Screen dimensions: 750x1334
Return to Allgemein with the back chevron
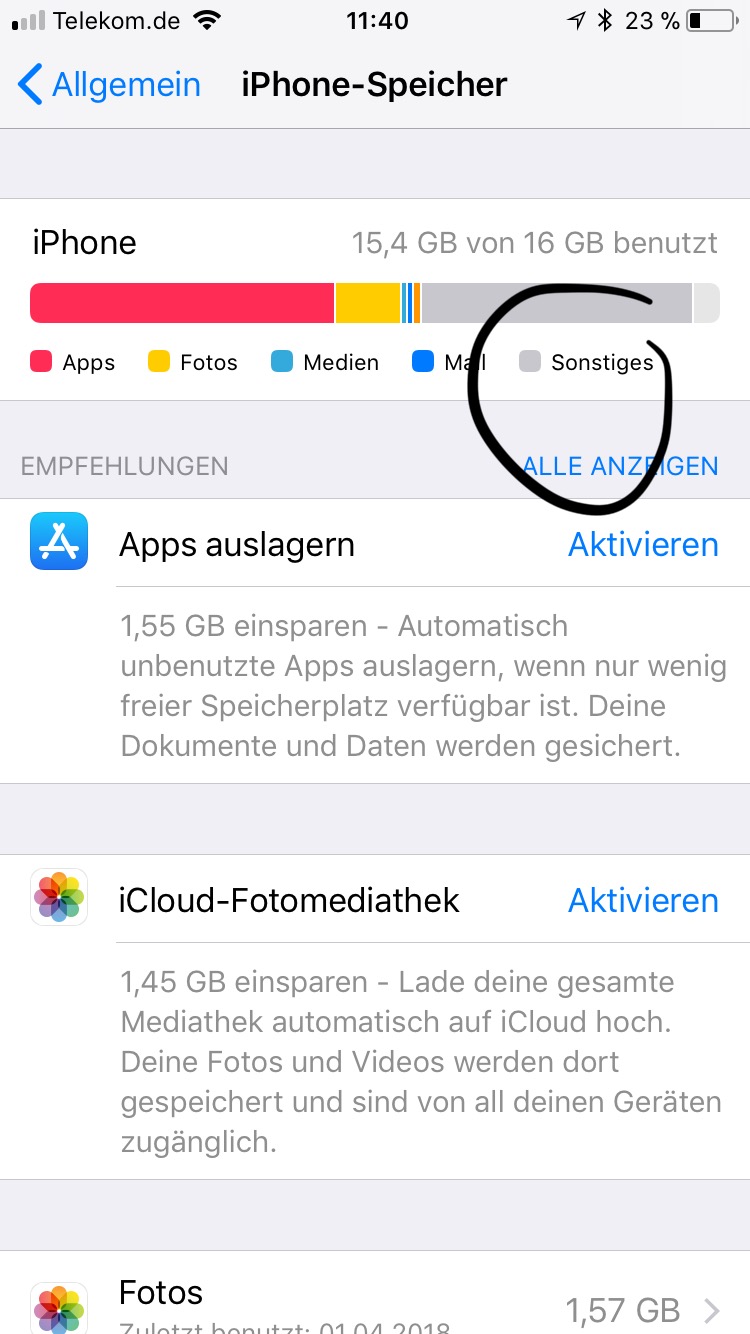tap(30, 84)
